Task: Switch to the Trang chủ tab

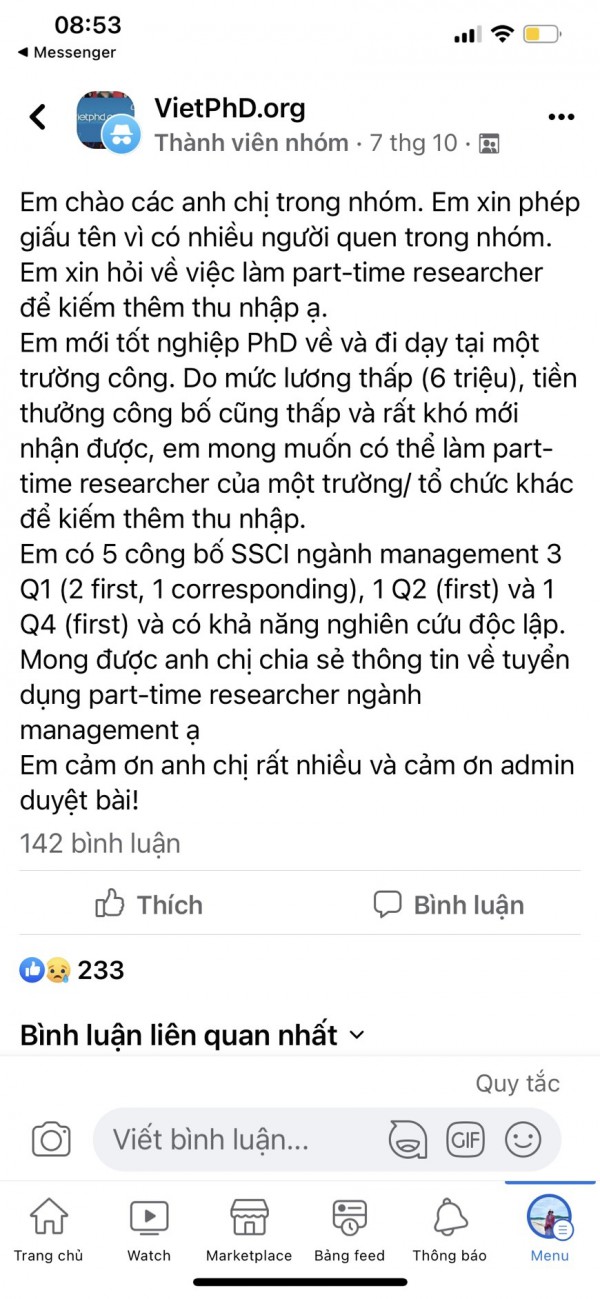Action: click(x=48, y=1230)
